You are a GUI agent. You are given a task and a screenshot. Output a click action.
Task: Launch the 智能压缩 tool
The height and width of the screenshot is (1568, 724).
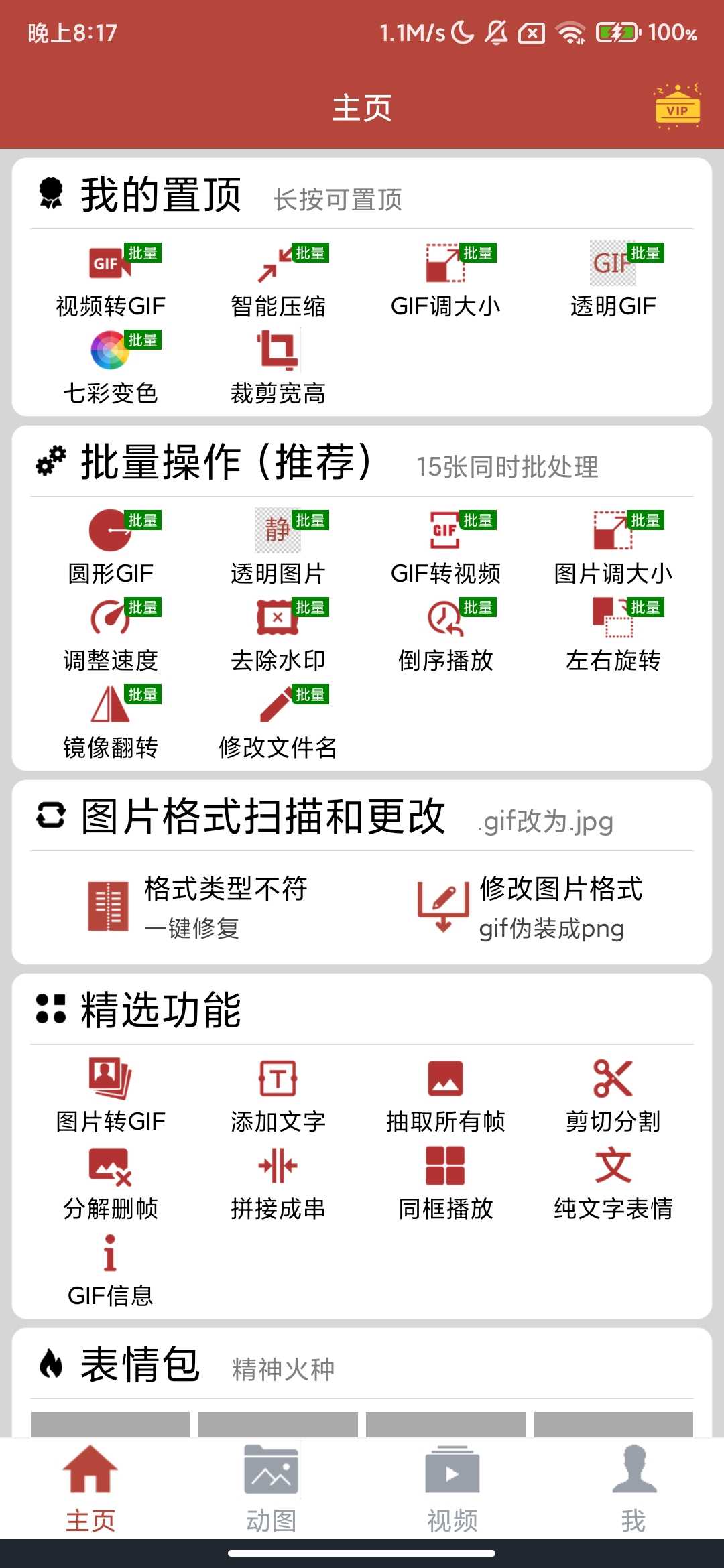(x=278, y=281)
